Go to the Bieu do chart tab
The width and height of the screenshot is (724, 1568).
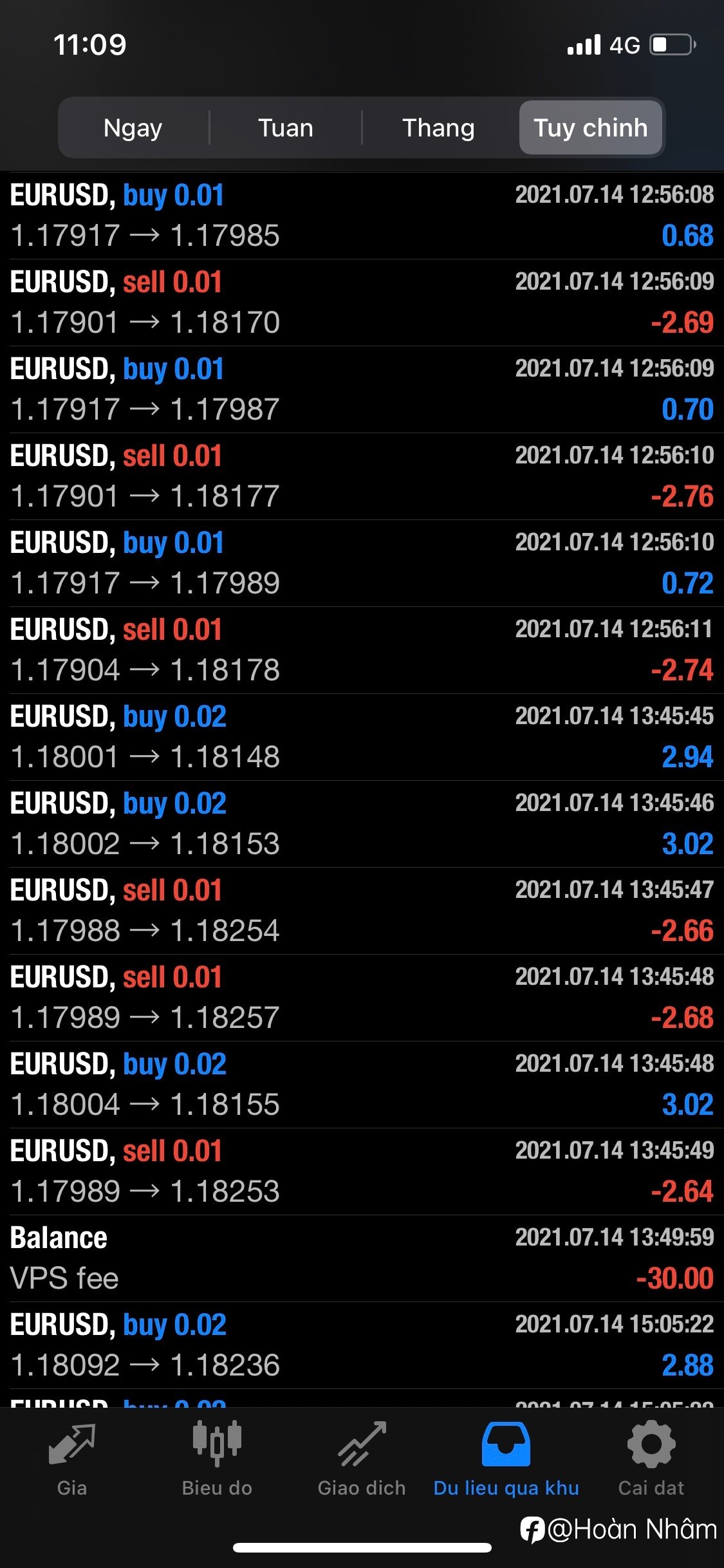point(217,1459)
